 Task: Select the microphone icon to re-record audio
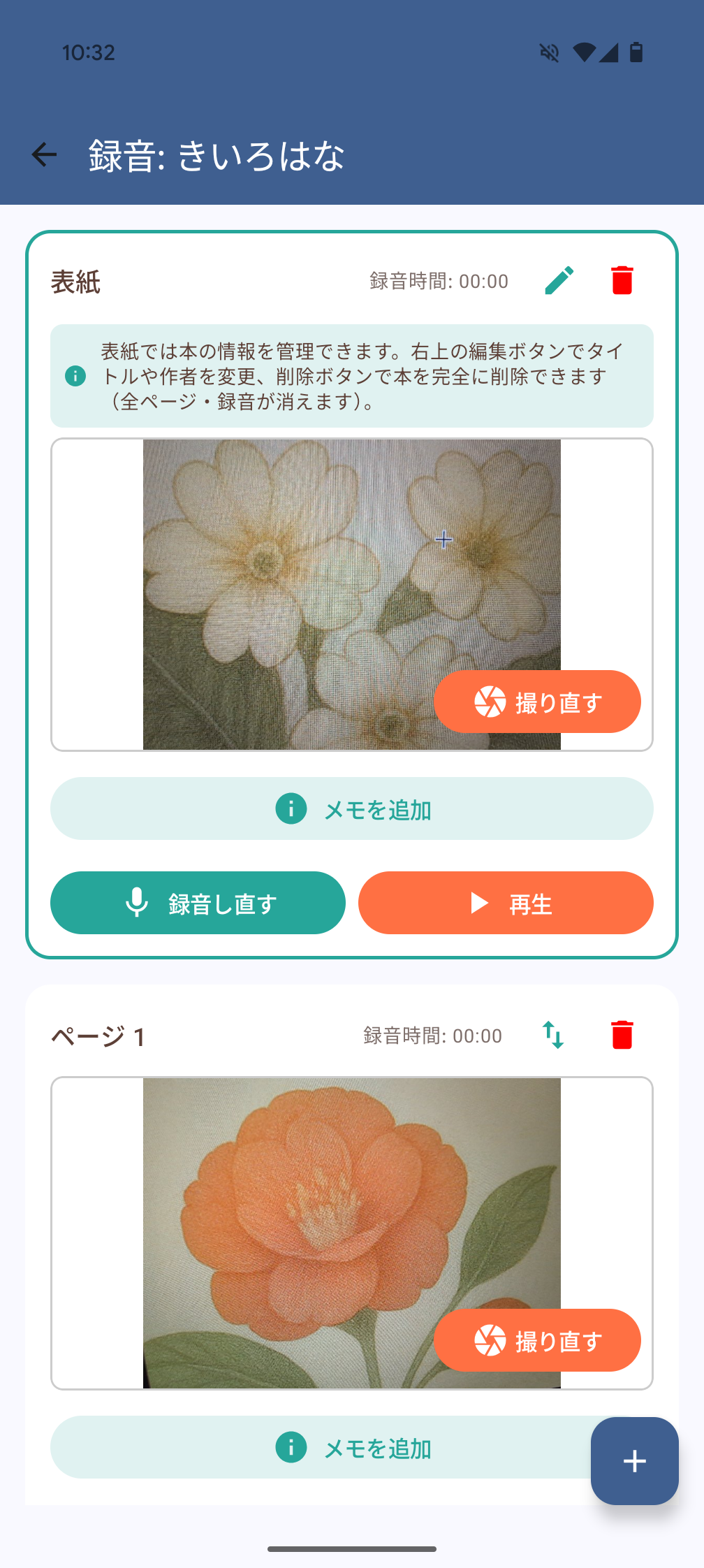[x=137, y=902]
